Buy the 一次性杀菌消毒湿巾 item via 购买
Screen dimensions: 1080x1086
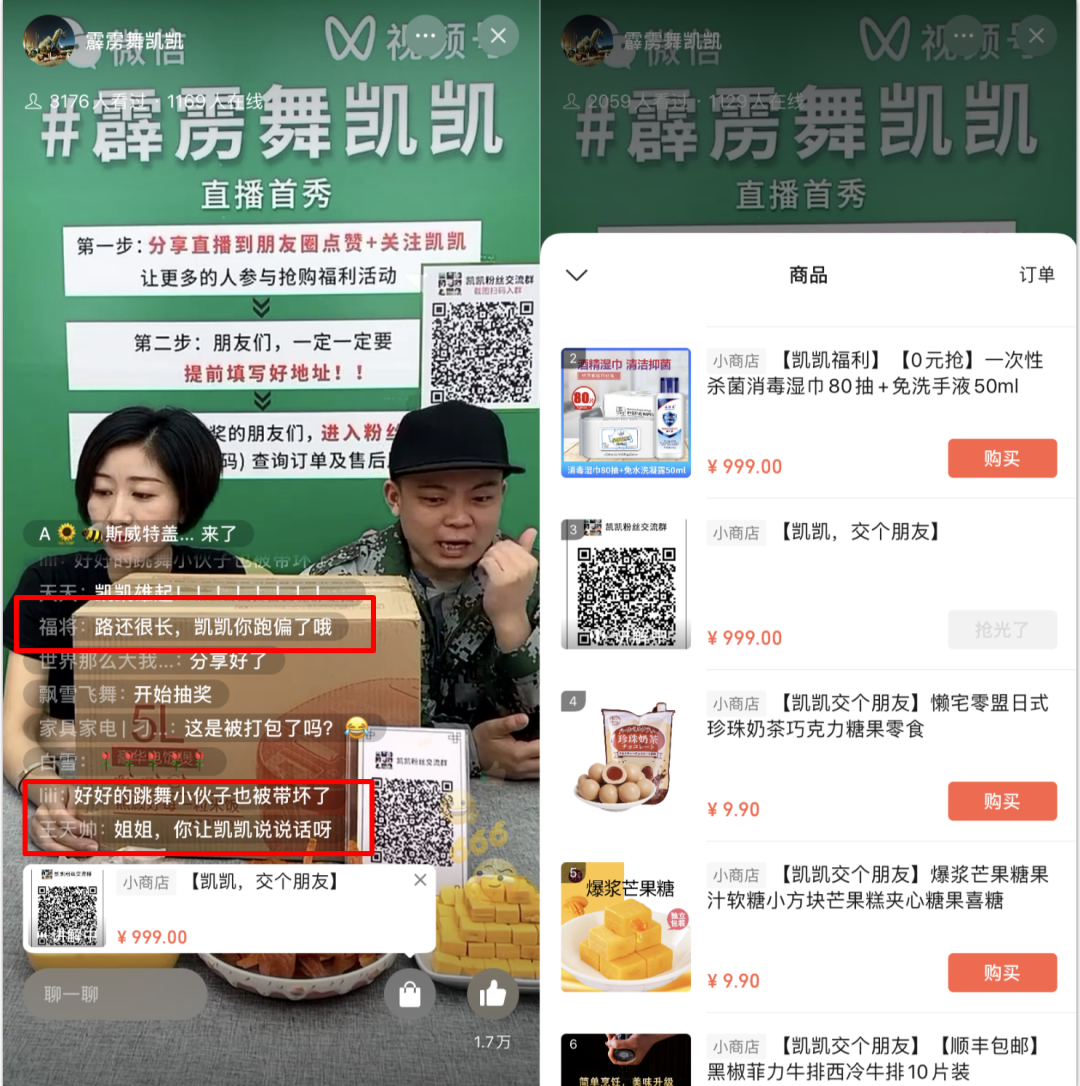[x=1002, y=459]
